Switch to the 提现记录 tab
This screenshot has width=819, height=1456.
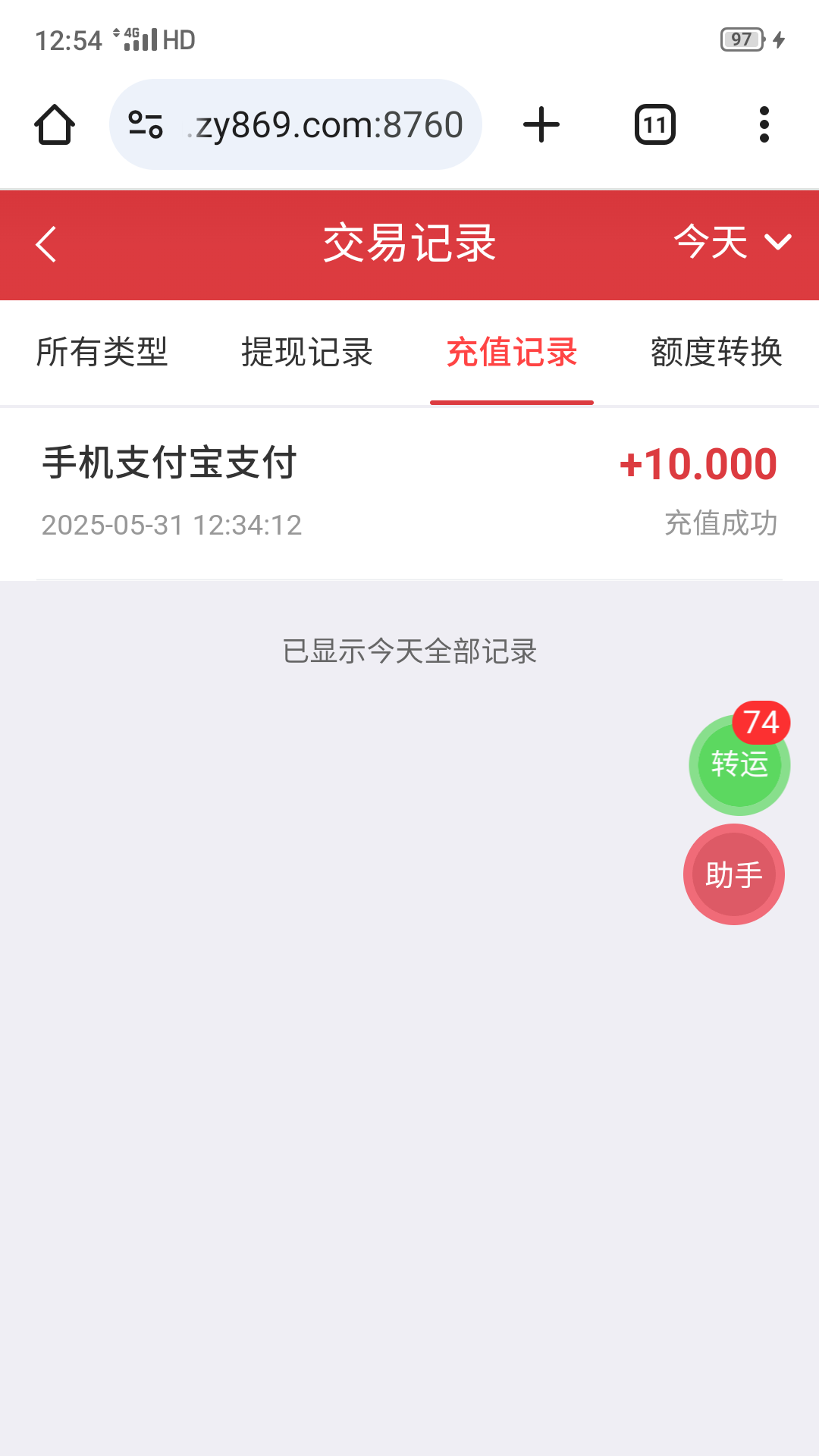click(x=307, y=353)
